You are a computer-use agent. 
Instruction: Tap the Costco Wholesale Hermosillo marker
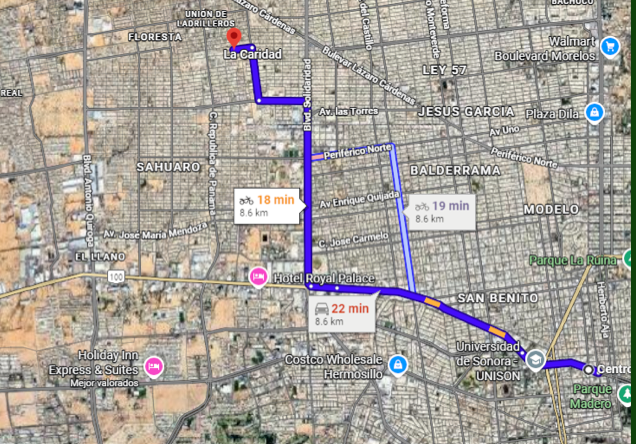point(399,364)
